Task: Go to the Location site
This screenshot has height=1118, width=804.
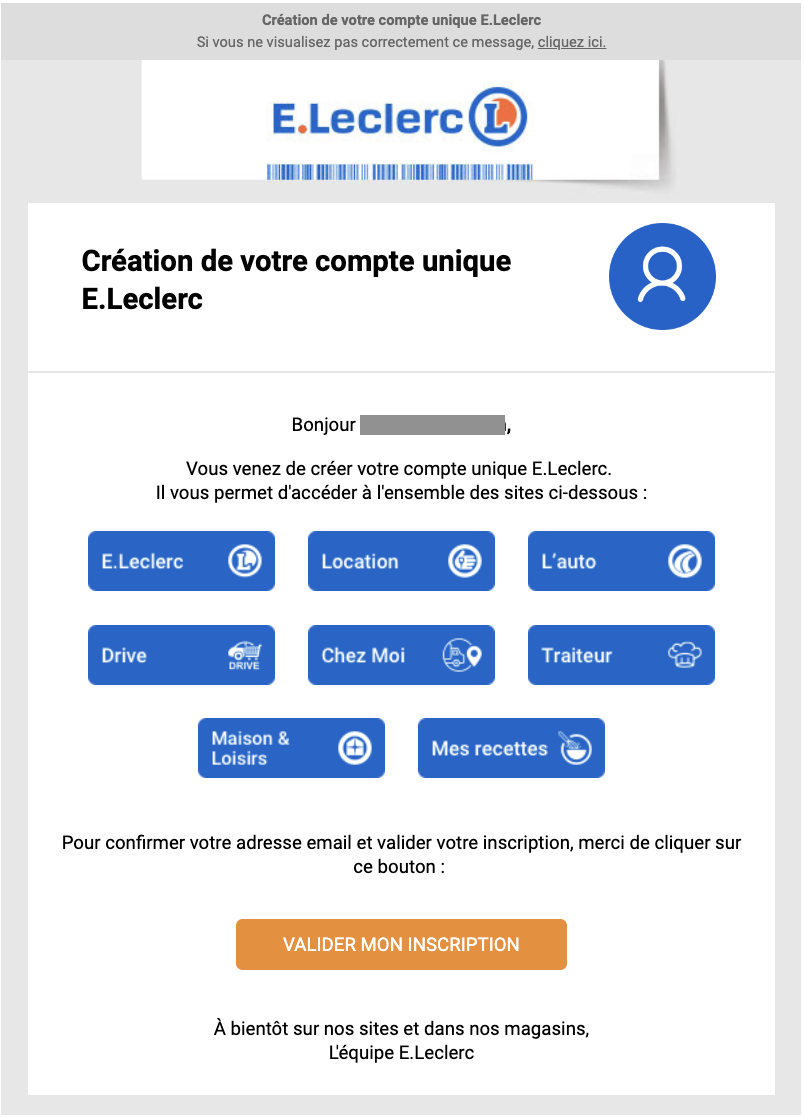Action: coord(401,561)
